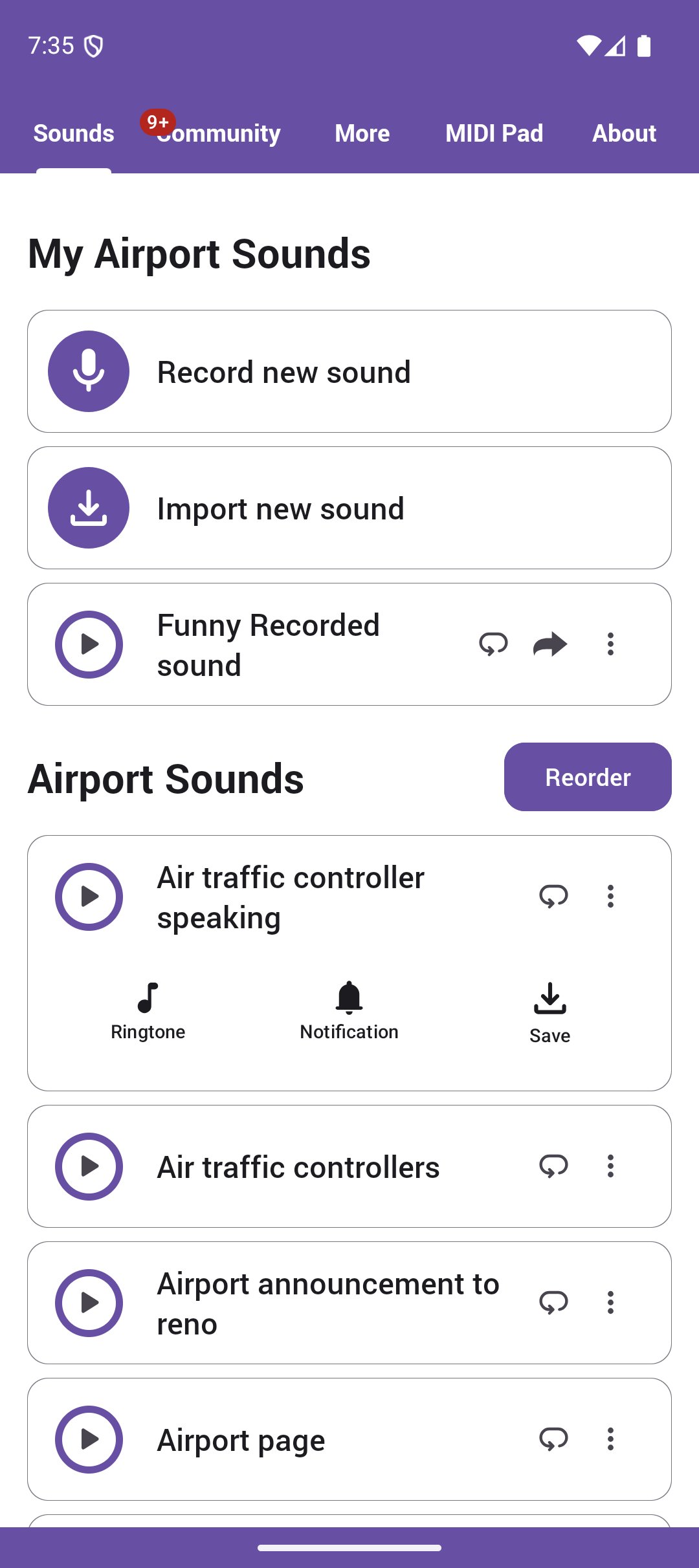
Task: Open options for Air traffic controllers
Action: (x=610, y=1166)
